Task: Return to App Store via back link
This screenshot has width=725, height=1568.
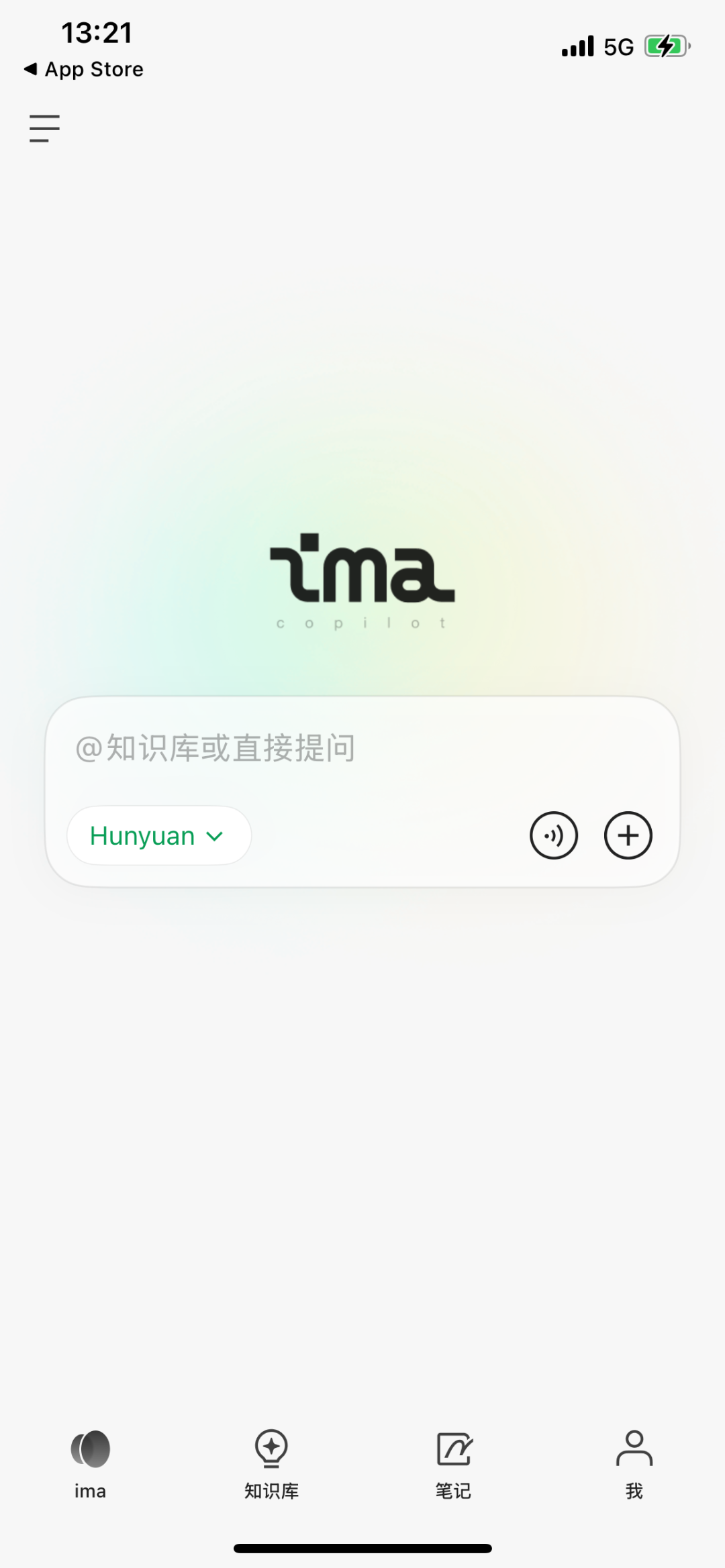Action: pos(84,69)
